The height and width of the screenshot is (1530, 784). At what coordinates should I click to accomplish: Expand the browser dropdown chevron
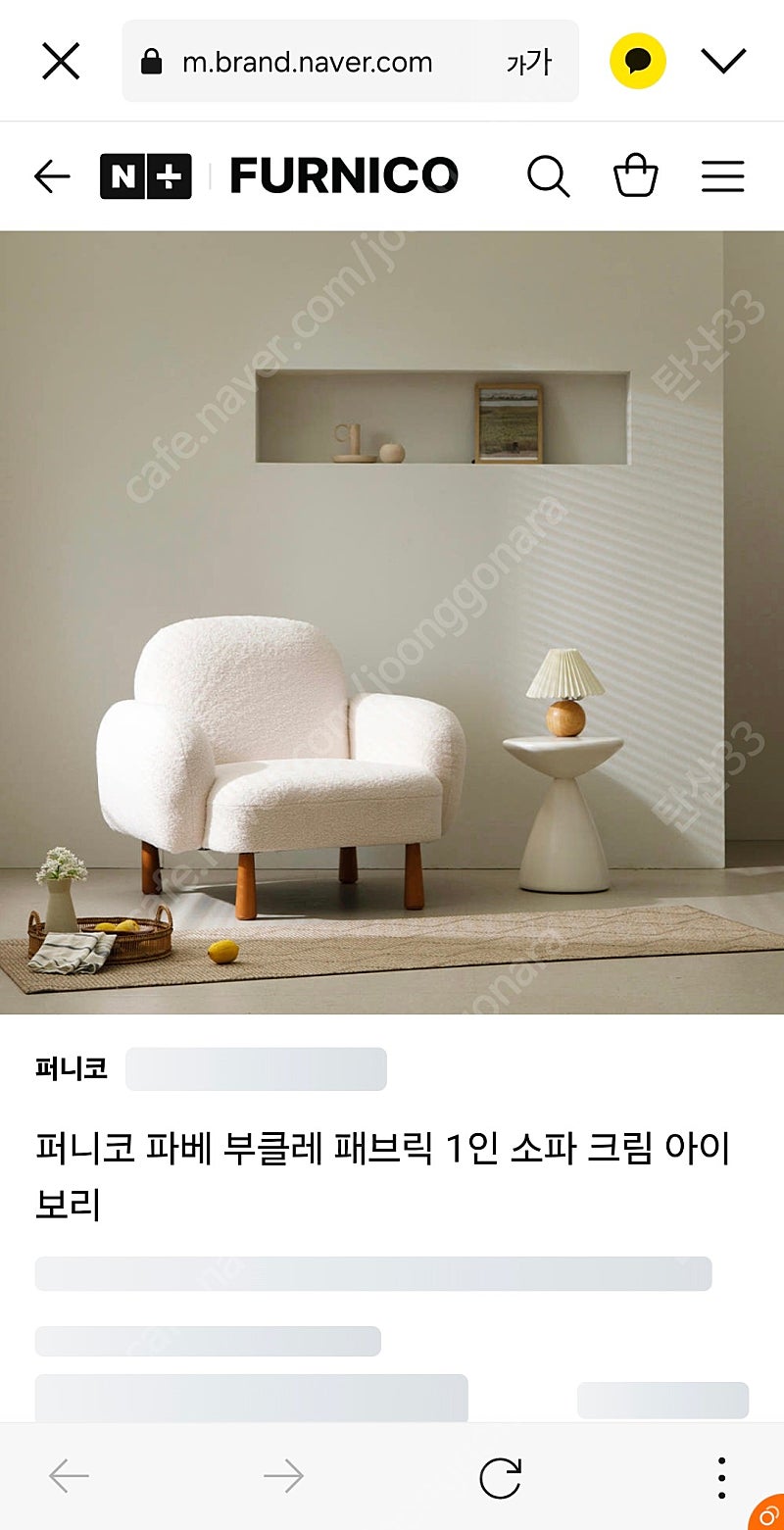click(723, 62)
